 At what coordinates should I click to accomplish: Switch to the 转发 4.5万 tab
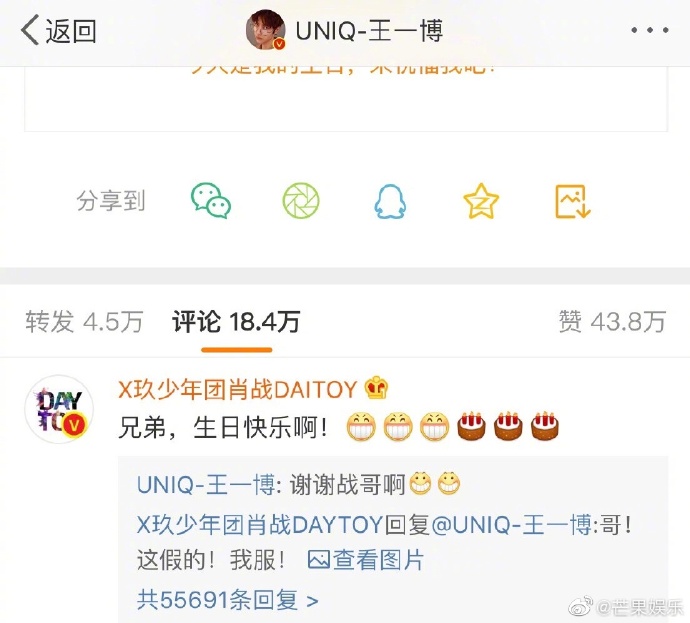[84, 322]
